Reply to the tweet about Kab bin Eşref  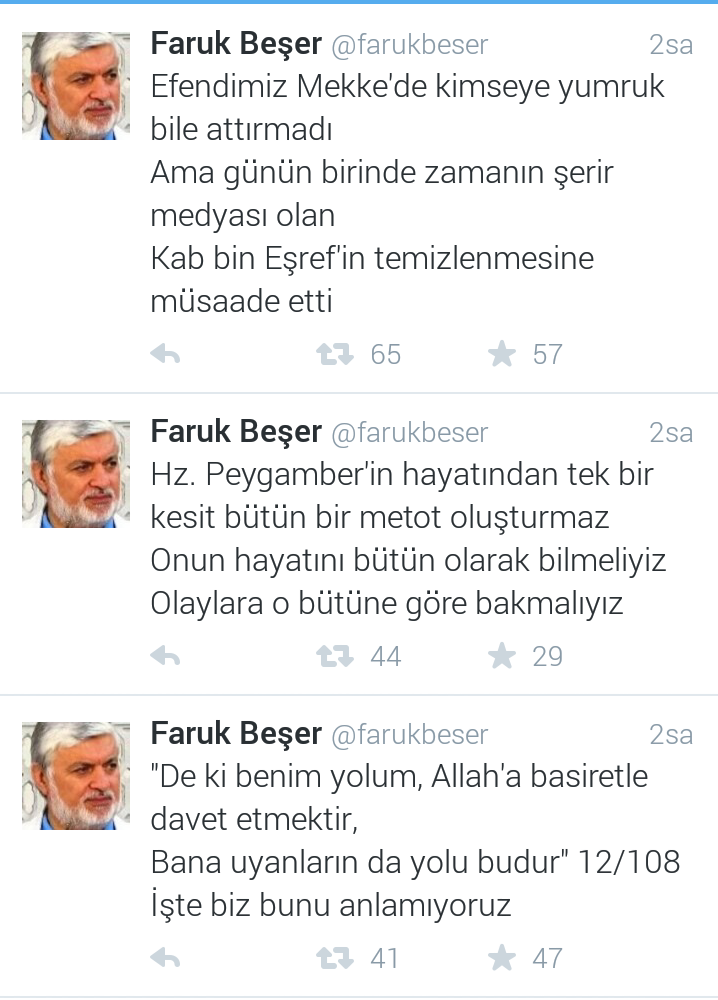coord(165,354)
